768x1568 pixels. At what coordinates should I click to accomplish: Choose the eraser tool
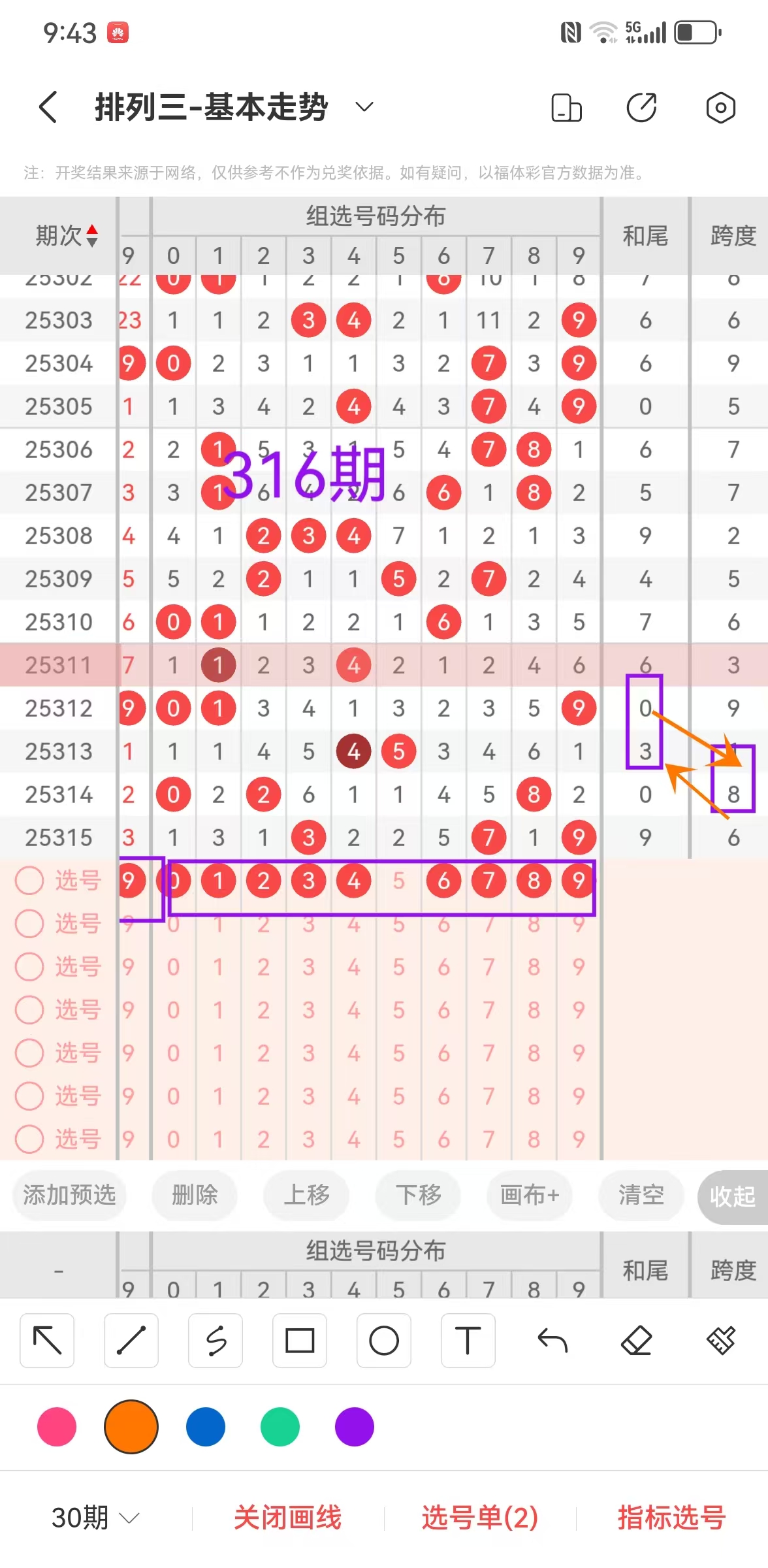coord(637,1341)
